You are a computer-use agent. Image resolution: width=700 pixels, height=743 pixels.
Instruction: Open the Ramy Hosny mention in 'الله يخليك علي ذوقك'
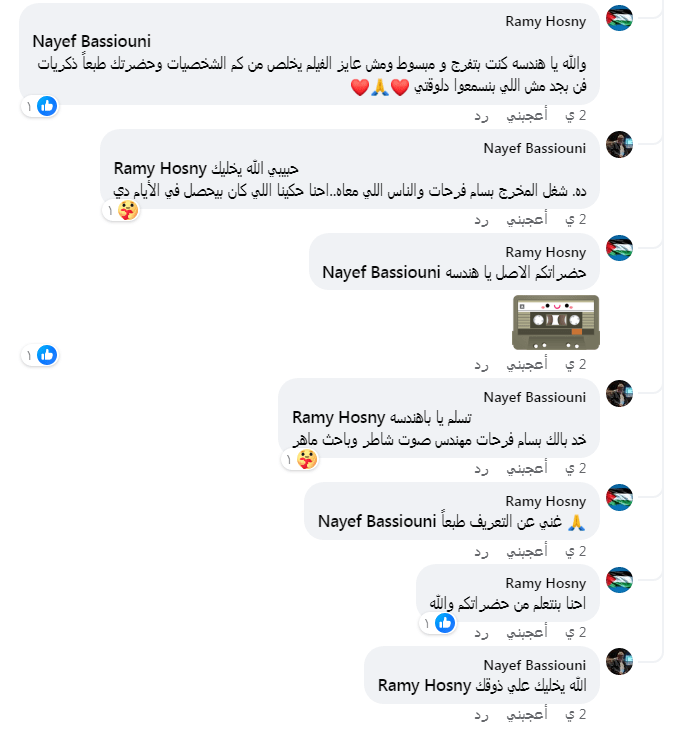tap(424, 685)
